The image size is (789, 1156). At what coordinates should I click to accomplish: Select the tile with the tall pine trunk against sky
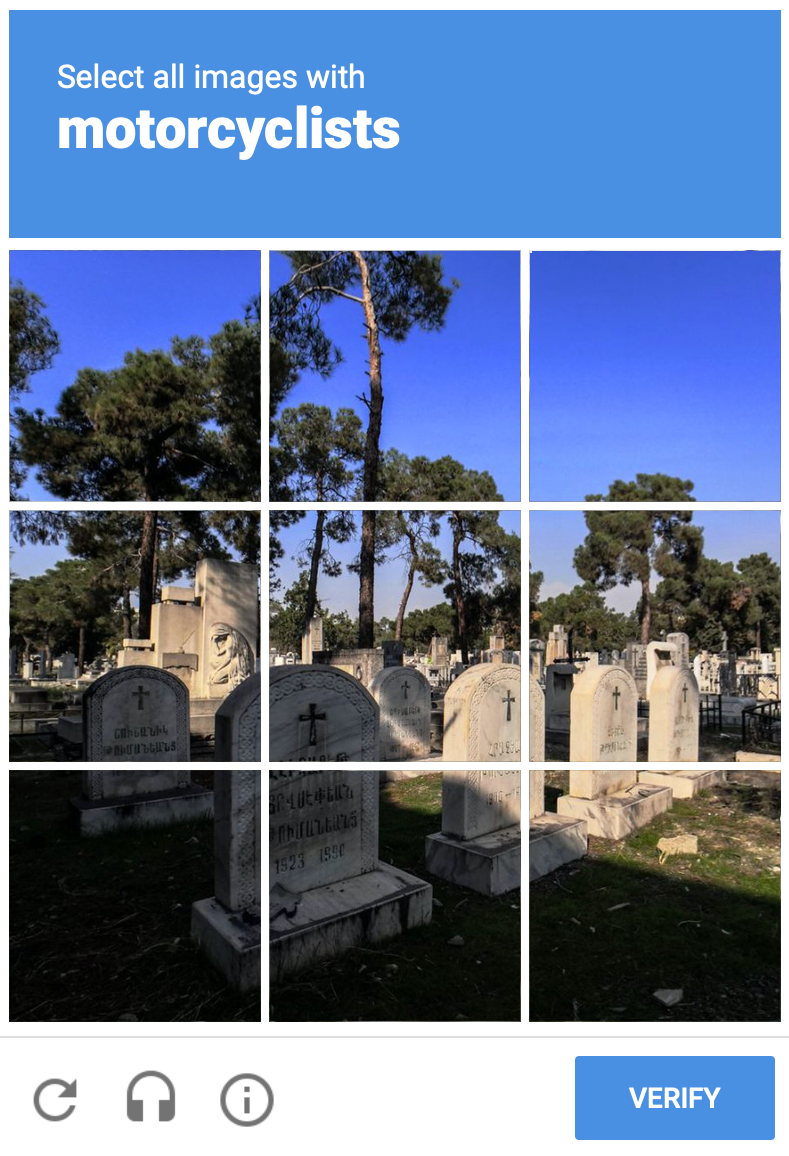(394, 375)
